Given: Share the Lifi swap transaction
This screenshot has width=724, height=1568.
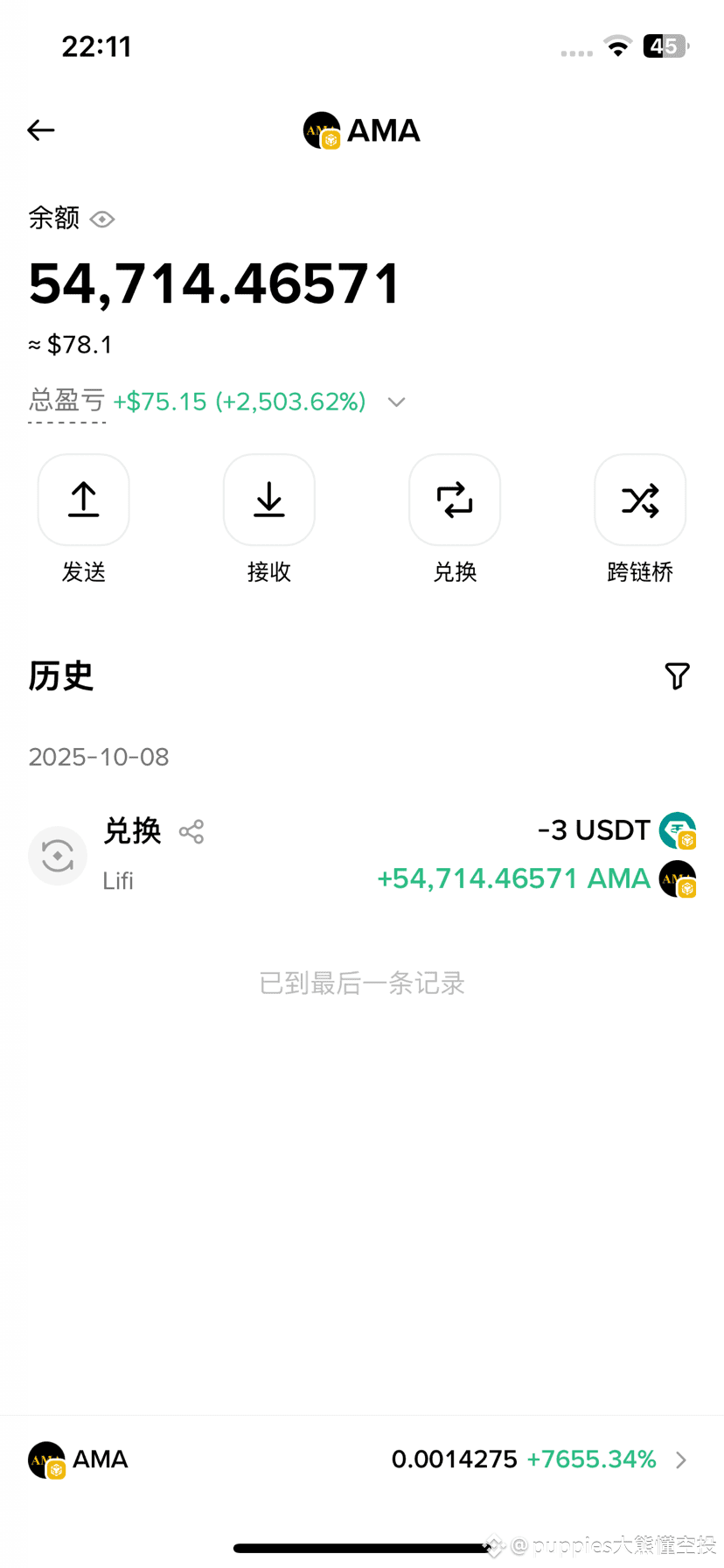Looking at the screenshot, I should pyautogui.click(x=191, y=831).
